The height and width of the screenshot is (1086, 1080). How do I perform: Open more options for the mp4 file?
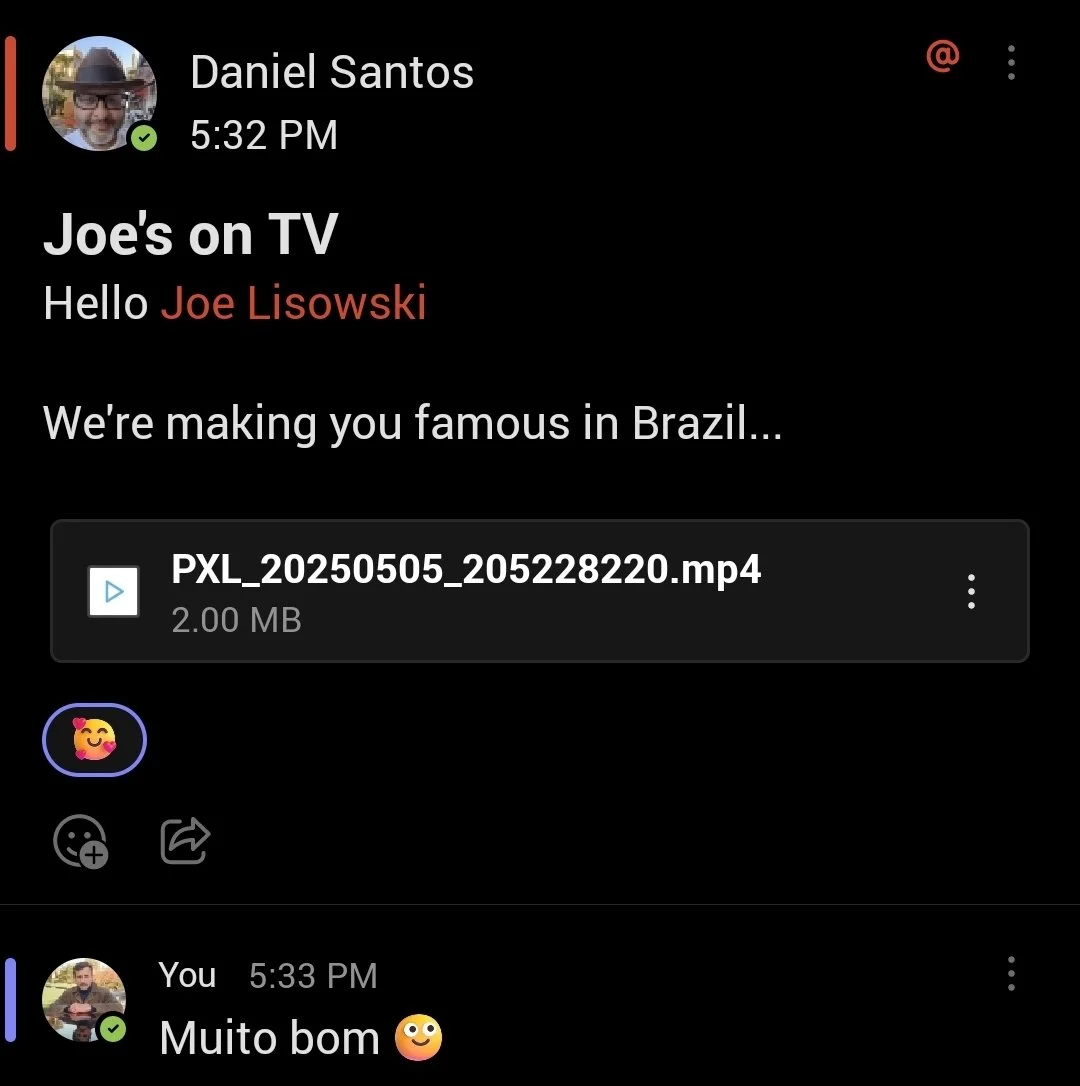coord(971,591)
